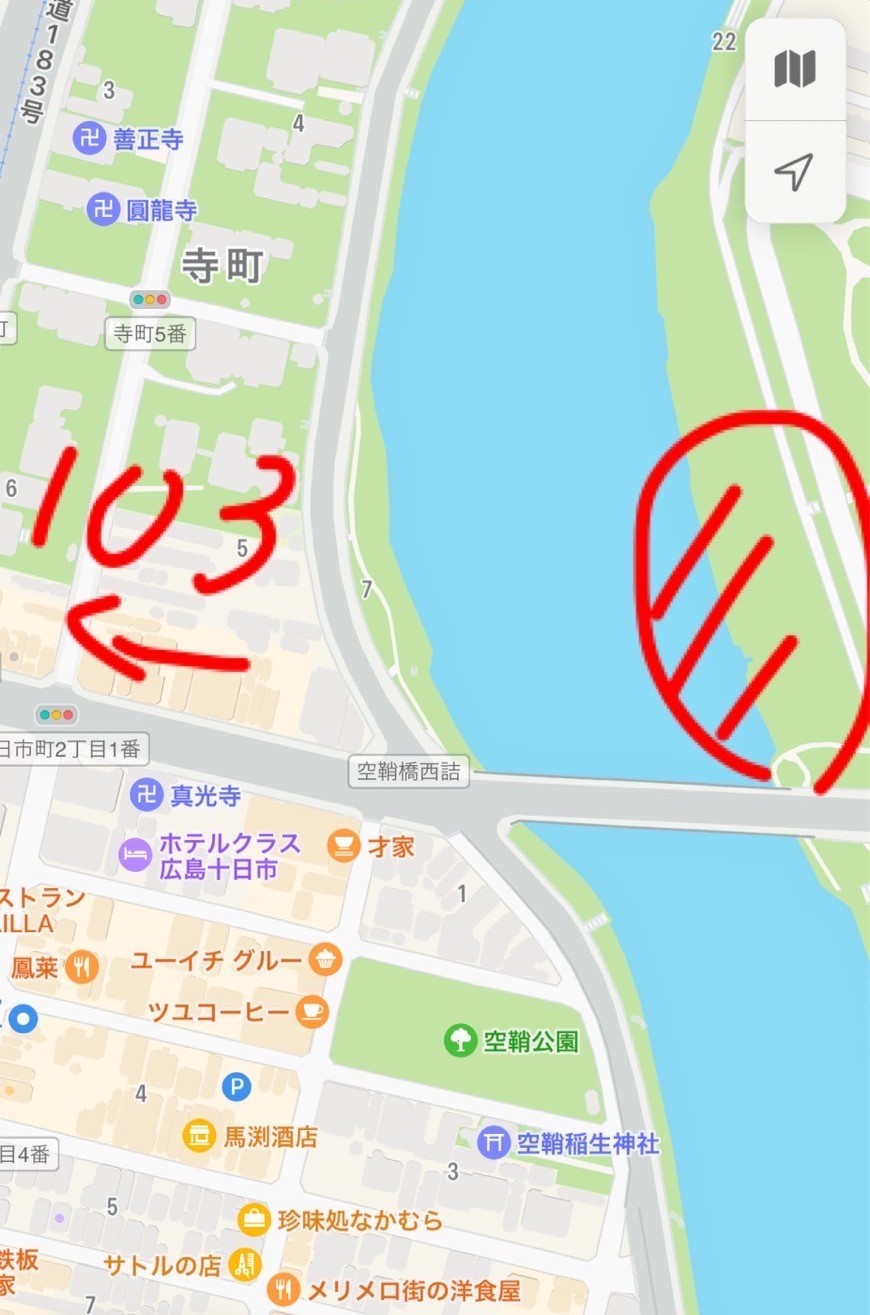
Task: Tap the blue parking P marker
Action: coord(236,1085)
